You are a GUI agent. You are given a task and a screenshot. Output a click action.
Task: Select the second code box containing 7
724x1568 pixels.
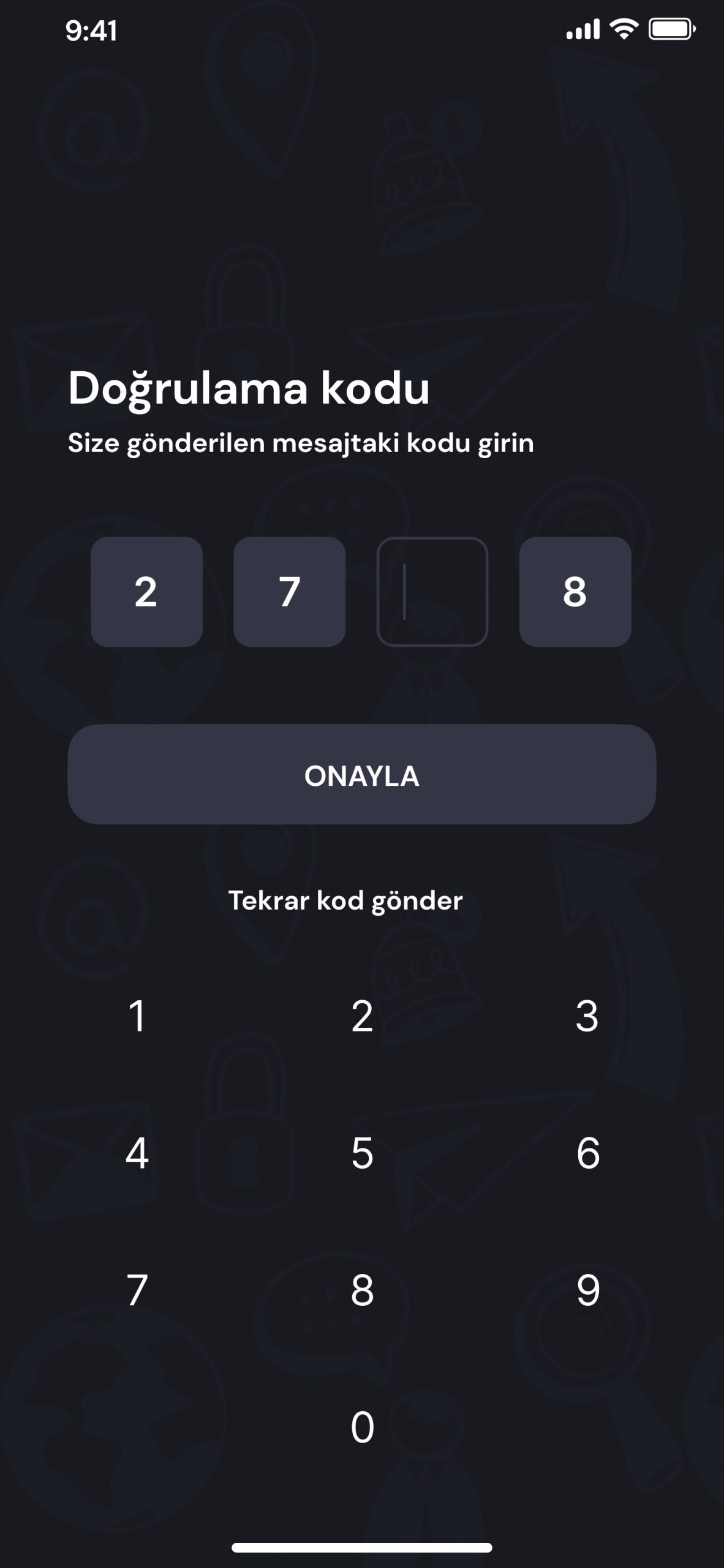point(289,592)
